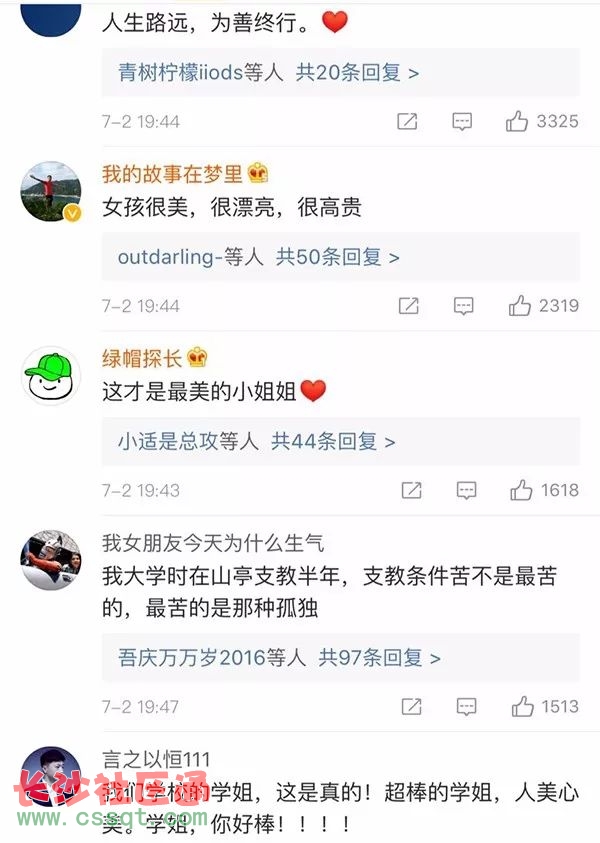Open 绿帽探长's green-cap avatar
600x843 pixels.
[x=51, y=376]
